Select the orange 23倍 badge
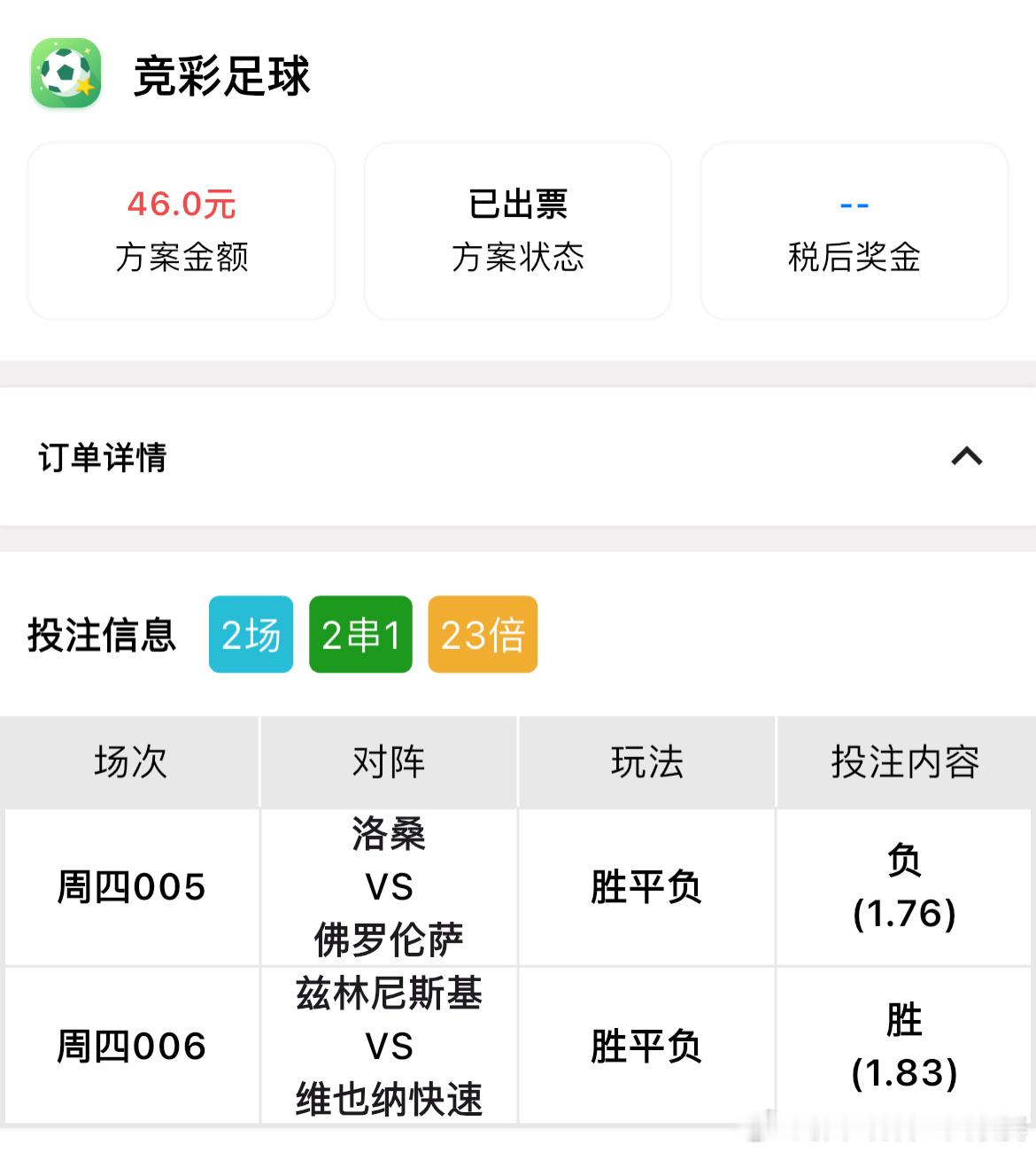Image resolution: width=1036 pixels, height=1152 pixels. coord(482,632)
